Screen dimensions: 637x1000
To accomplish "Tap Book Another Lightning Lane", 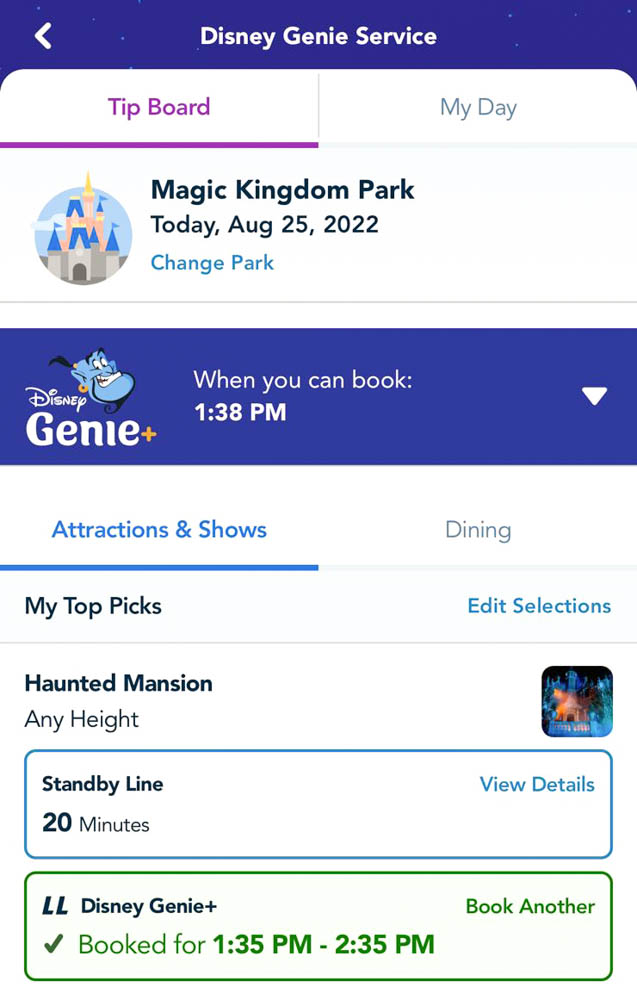I will pos(530,907).
